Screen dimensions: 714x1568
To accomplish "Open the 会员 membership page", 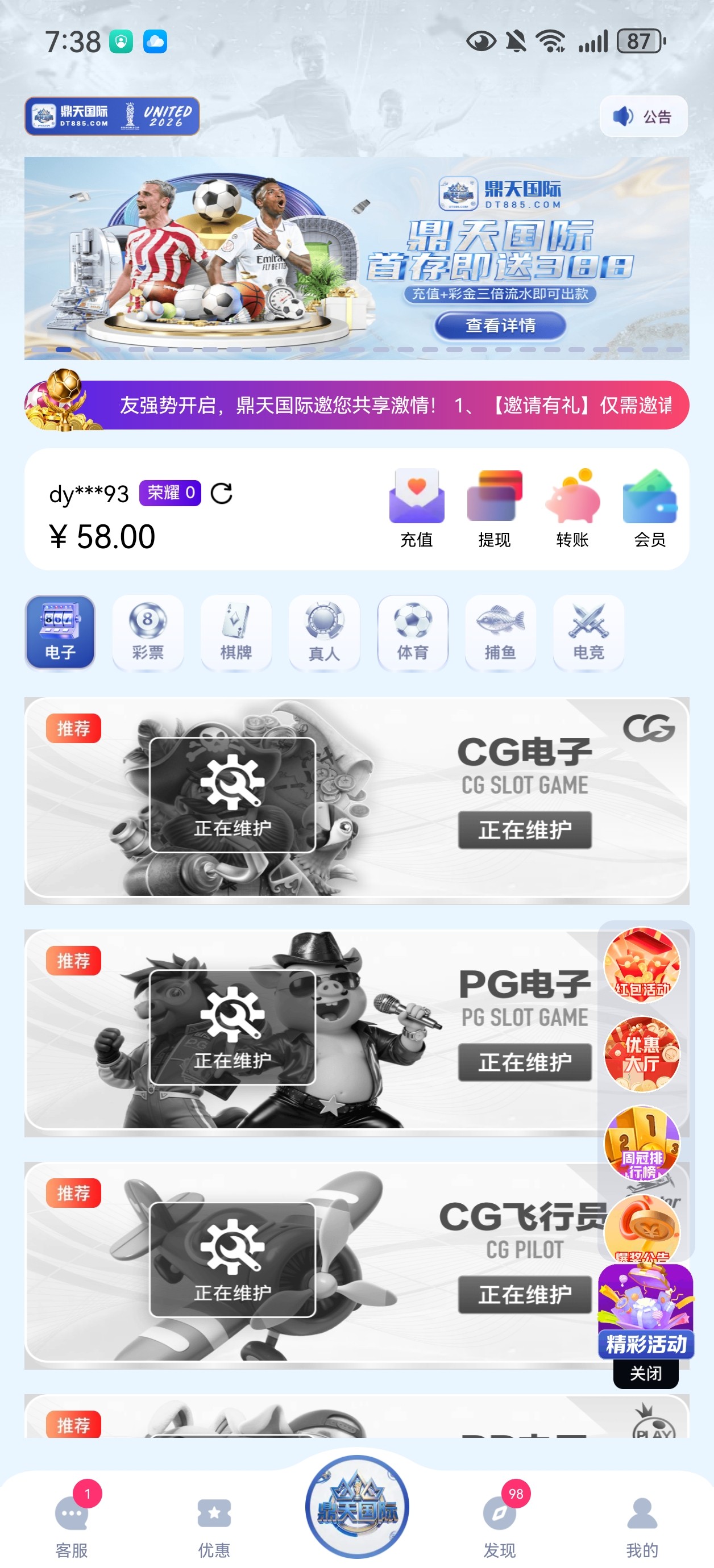I will (x=649, y=508).
